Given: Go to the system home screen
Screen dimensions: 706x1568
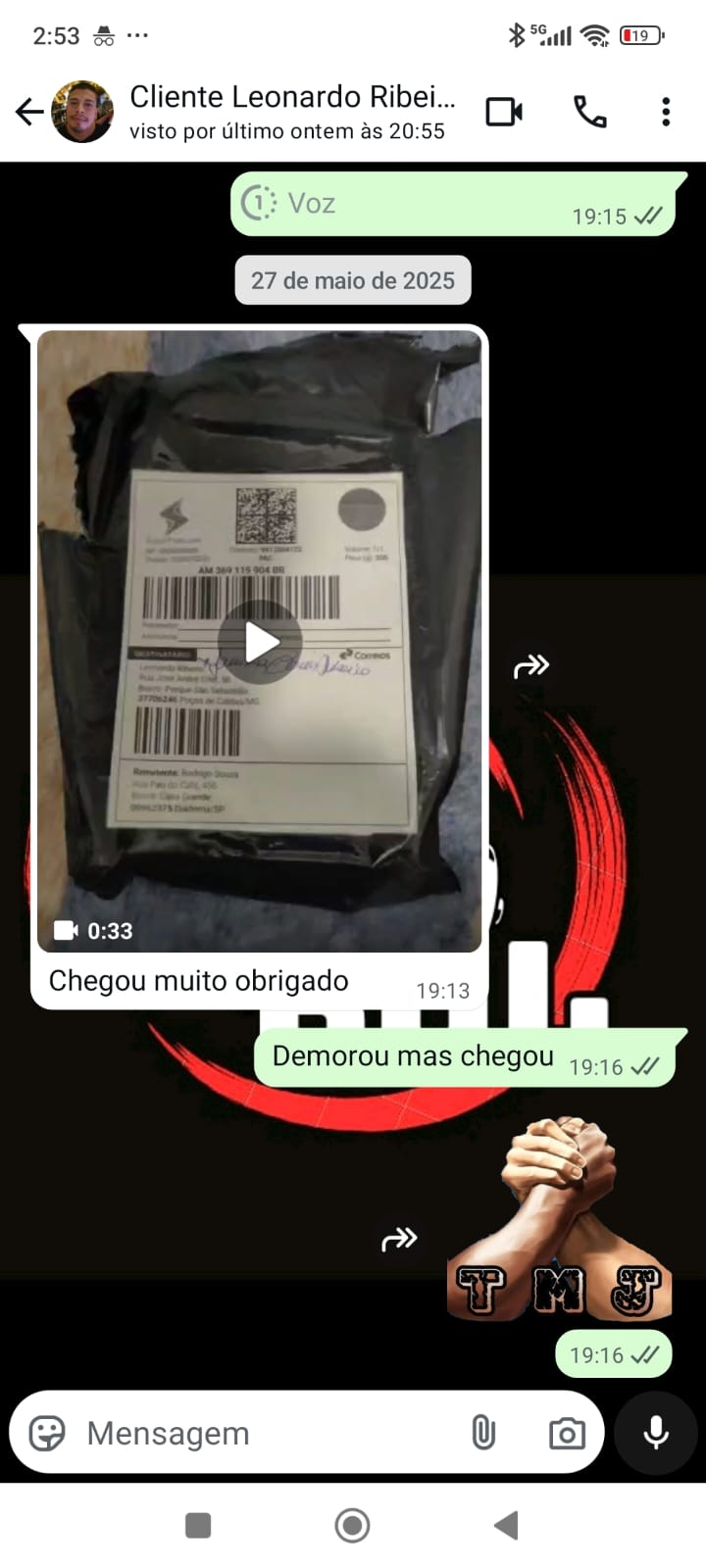Looking at the screenshot, I should [x=352, y=1525].
